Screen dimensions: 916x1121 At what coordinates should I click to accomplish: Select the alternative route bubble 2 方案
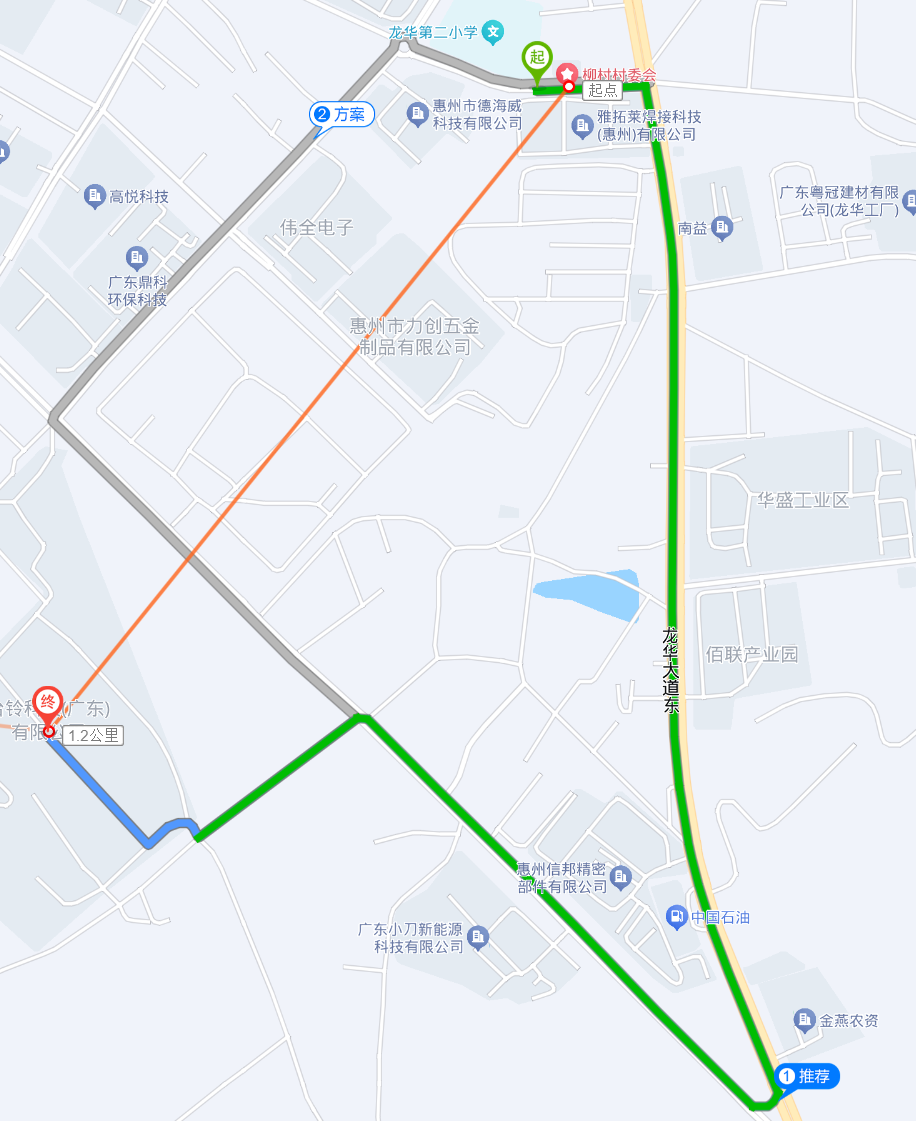click(x=342, y=115)
